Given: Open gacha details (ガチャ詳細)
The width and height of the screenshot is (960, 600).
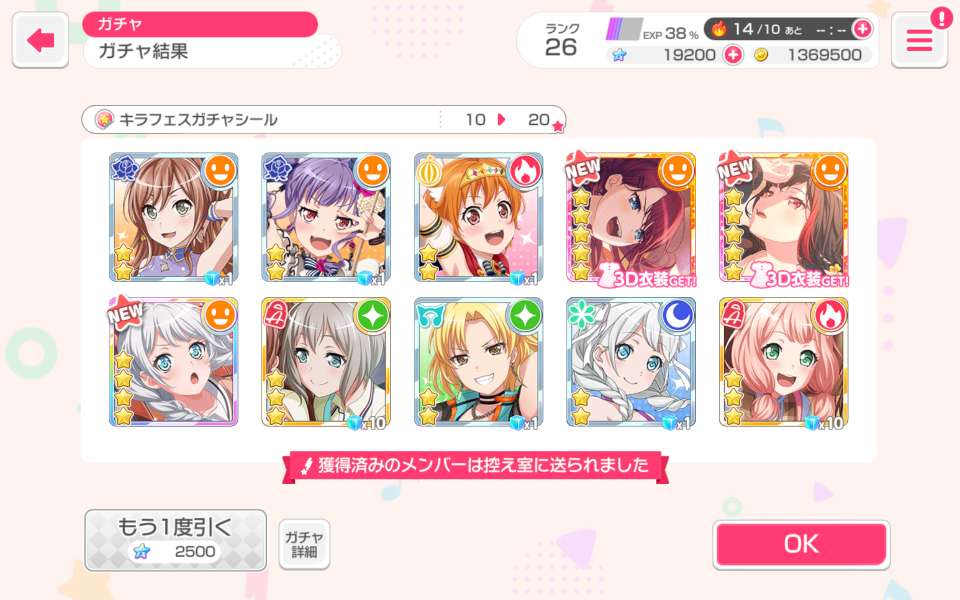Looking at the screenshot, I should pos(304,544).
